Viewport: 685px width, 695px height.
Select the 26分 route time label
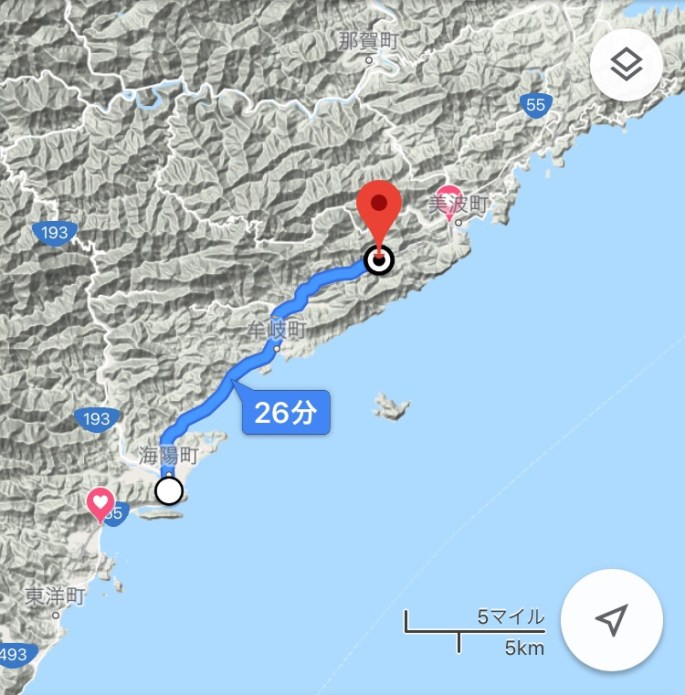285,413
